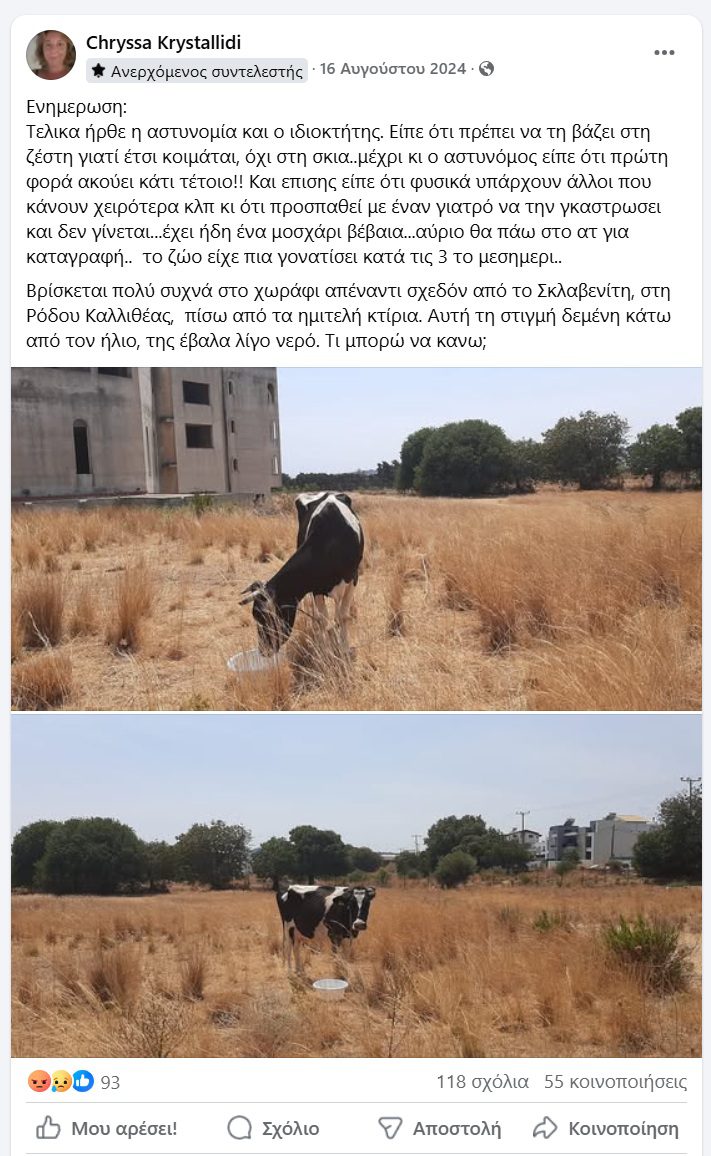Screen dimensions: 711x1156
Task: Tap the Σχόλιο button to comment
Action: pyautogui.click(x=273, y=1128)
